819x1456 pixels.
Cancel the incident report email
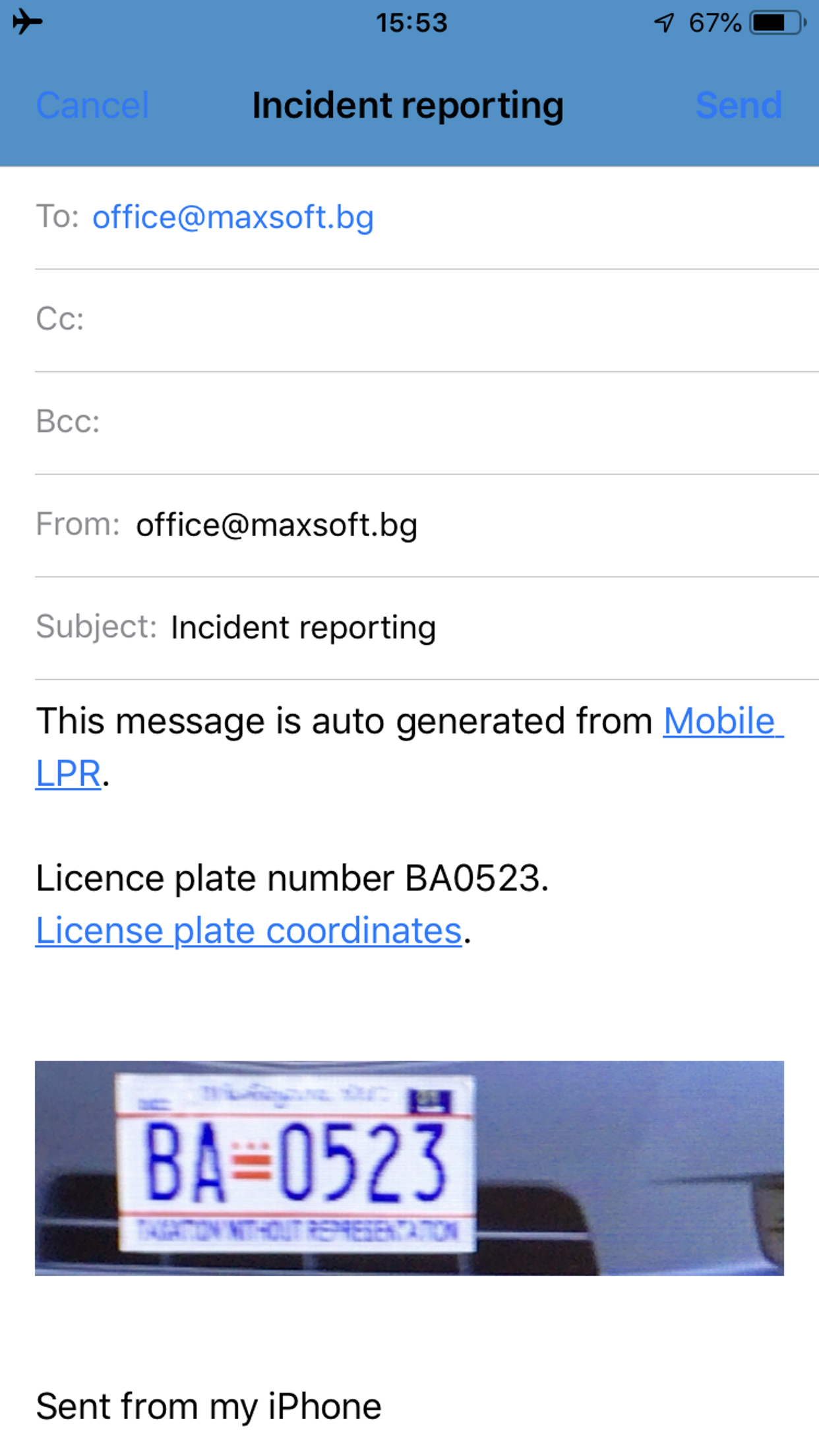[x=92, y=106]
